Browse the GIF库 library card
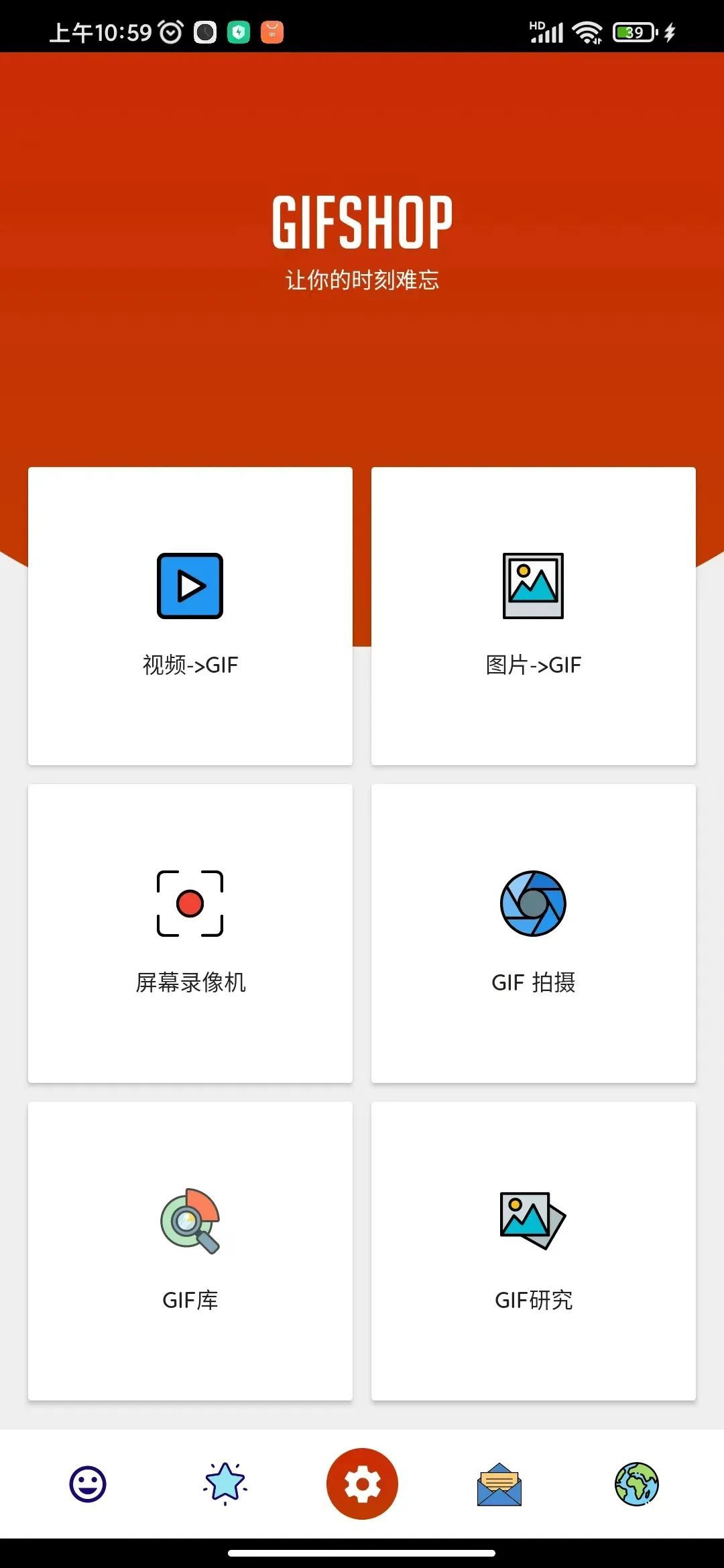Screen dimensions: 724x1568 [190, 1250]
